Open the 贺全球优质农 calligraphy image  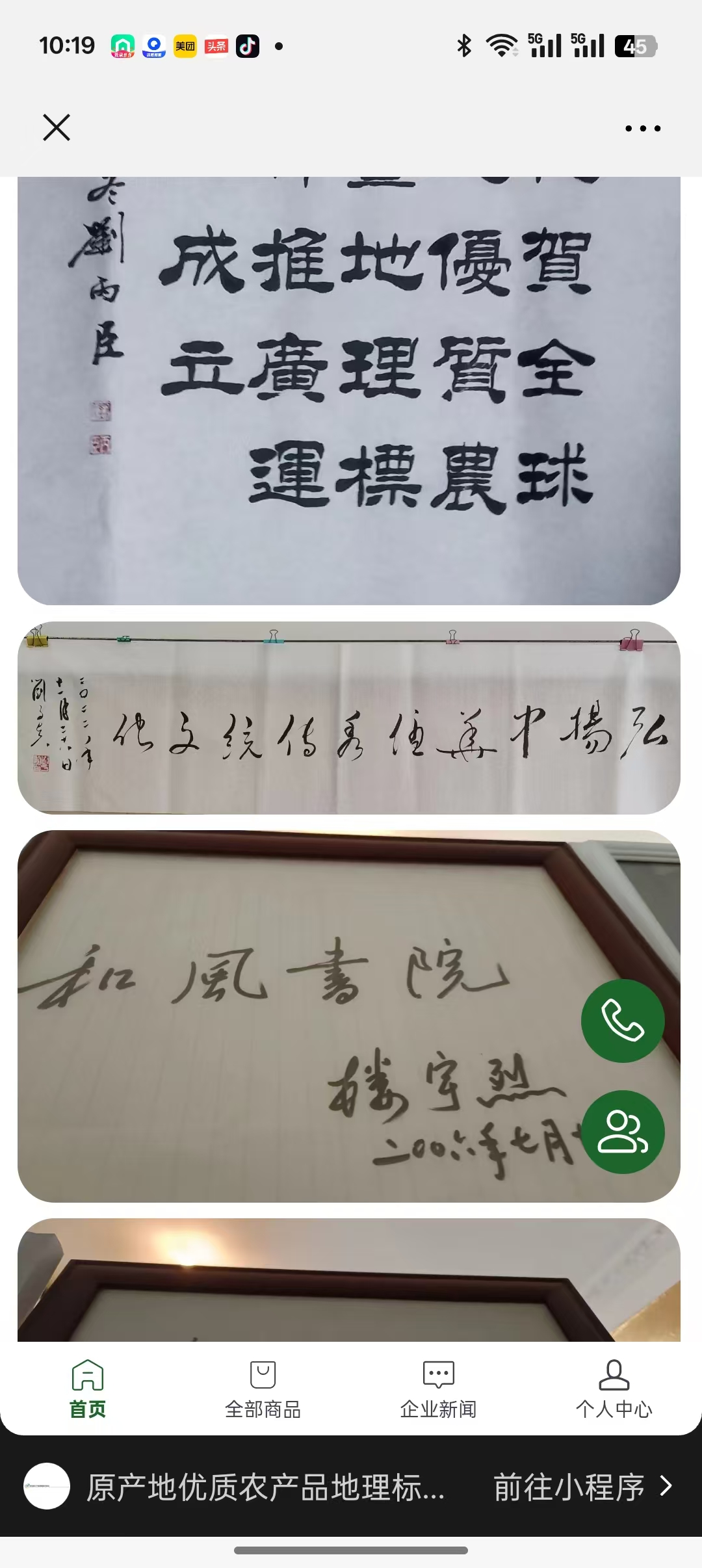coord(348,390)
